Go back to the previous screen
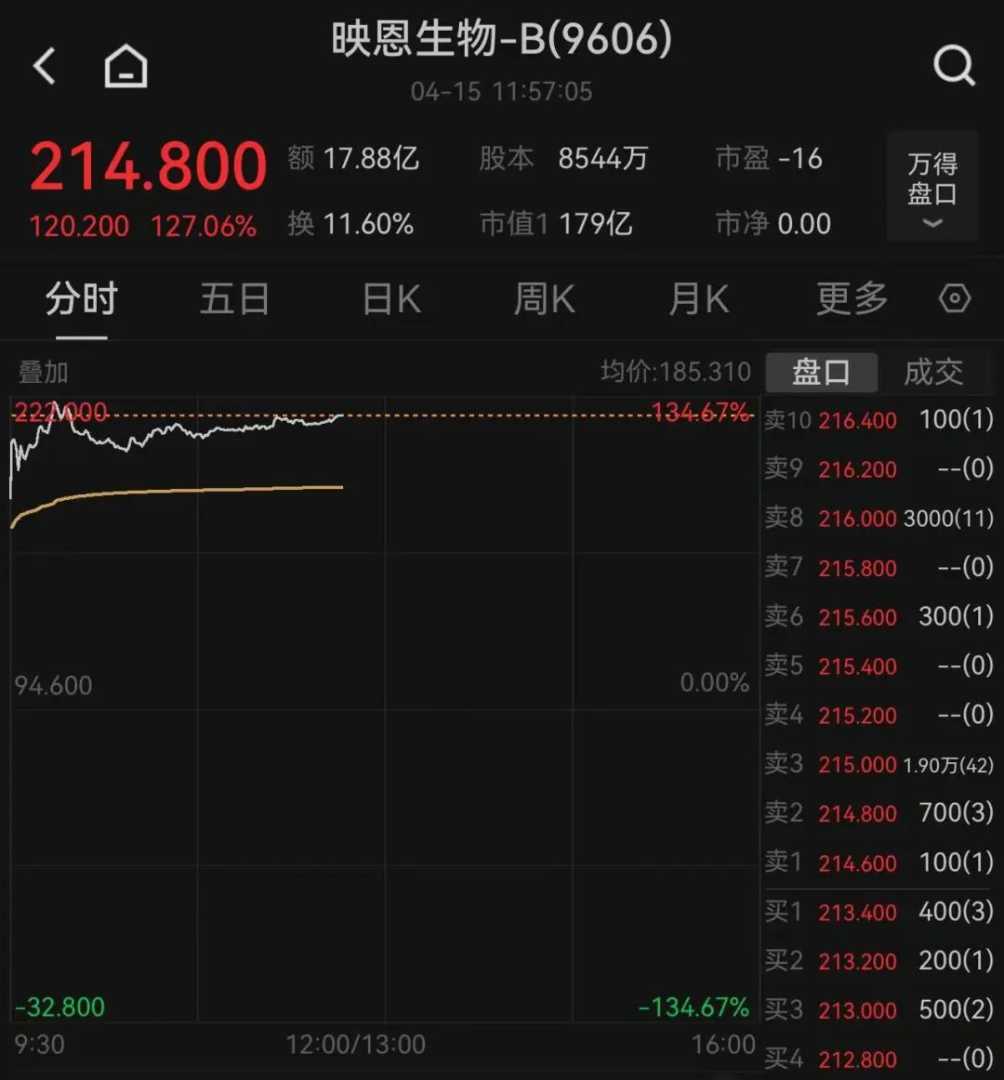Image resolution: width=1004 pixels, height=1080 pixels. (x=45, y=67)
